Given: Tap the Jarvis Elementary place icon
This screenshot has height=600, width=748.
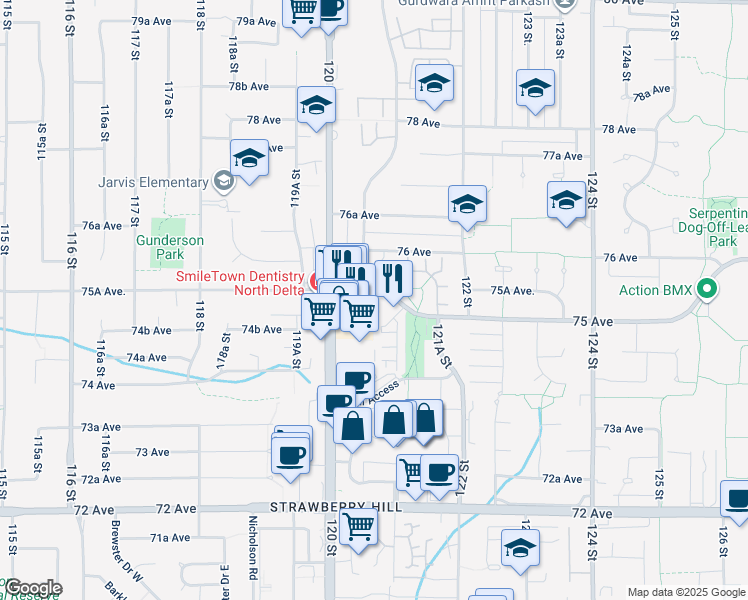Looking at the screenshot, I should pos(222,181).
